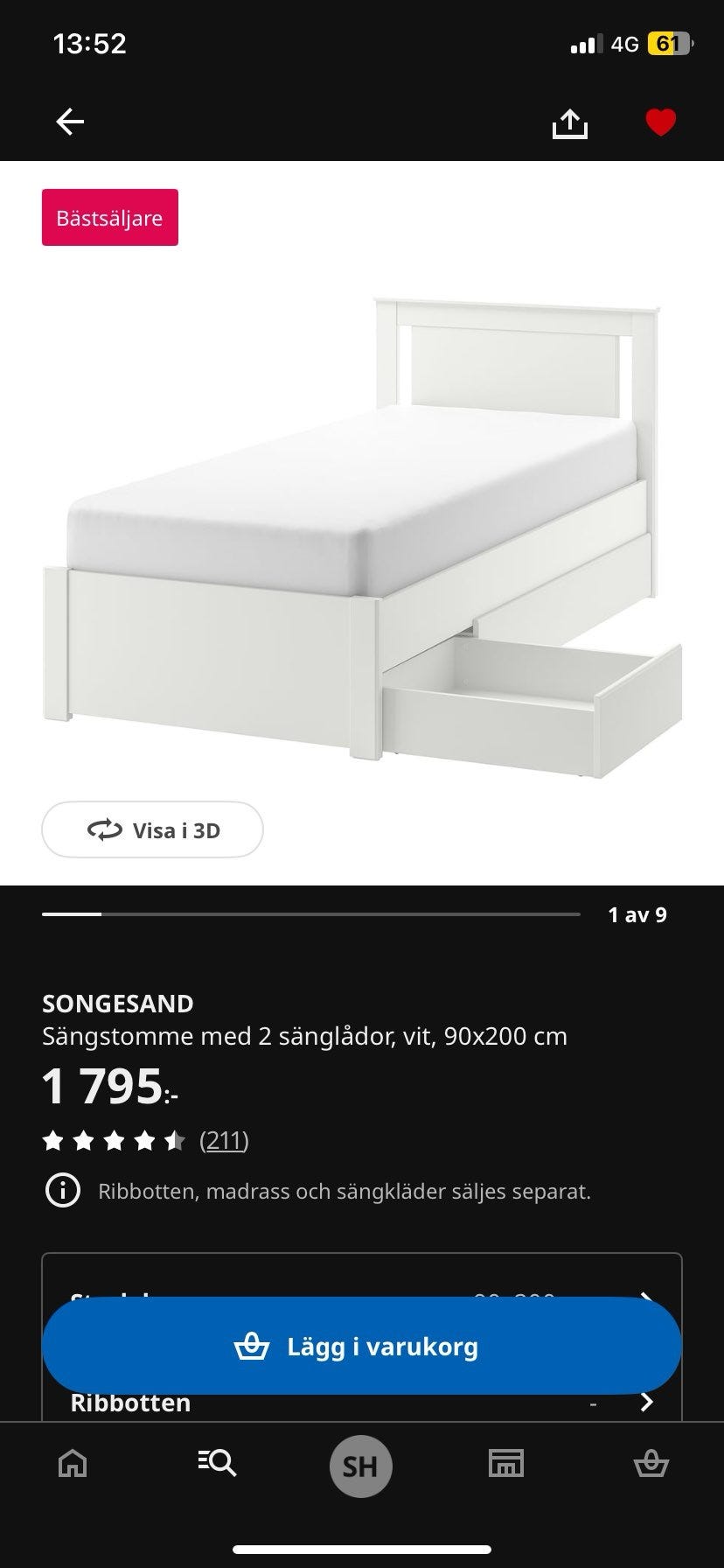Open the SH profile tab
The width and height of the screenshot is (724, 1568).
coord(360,1466)
